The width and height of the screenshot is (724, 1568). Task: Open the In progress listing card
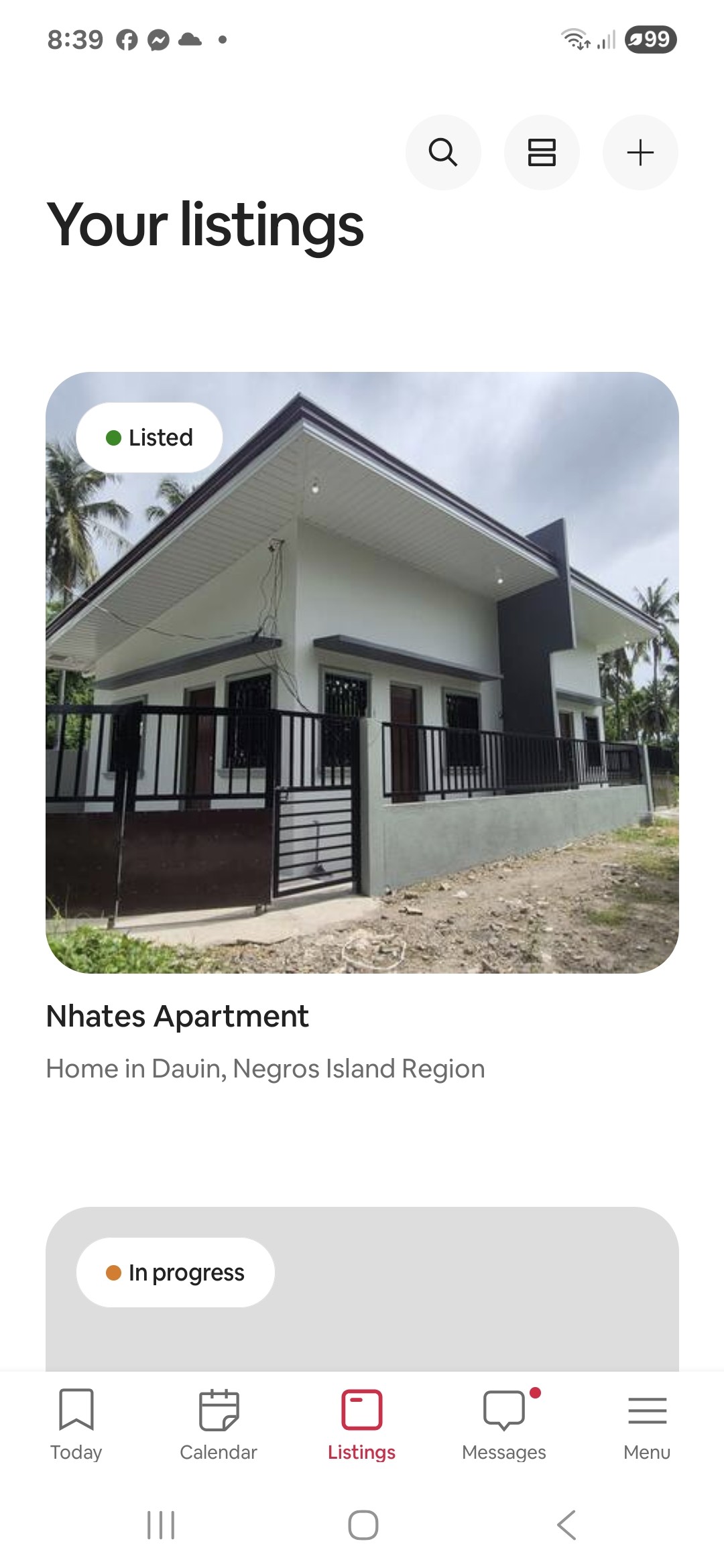coord(362,1288)
